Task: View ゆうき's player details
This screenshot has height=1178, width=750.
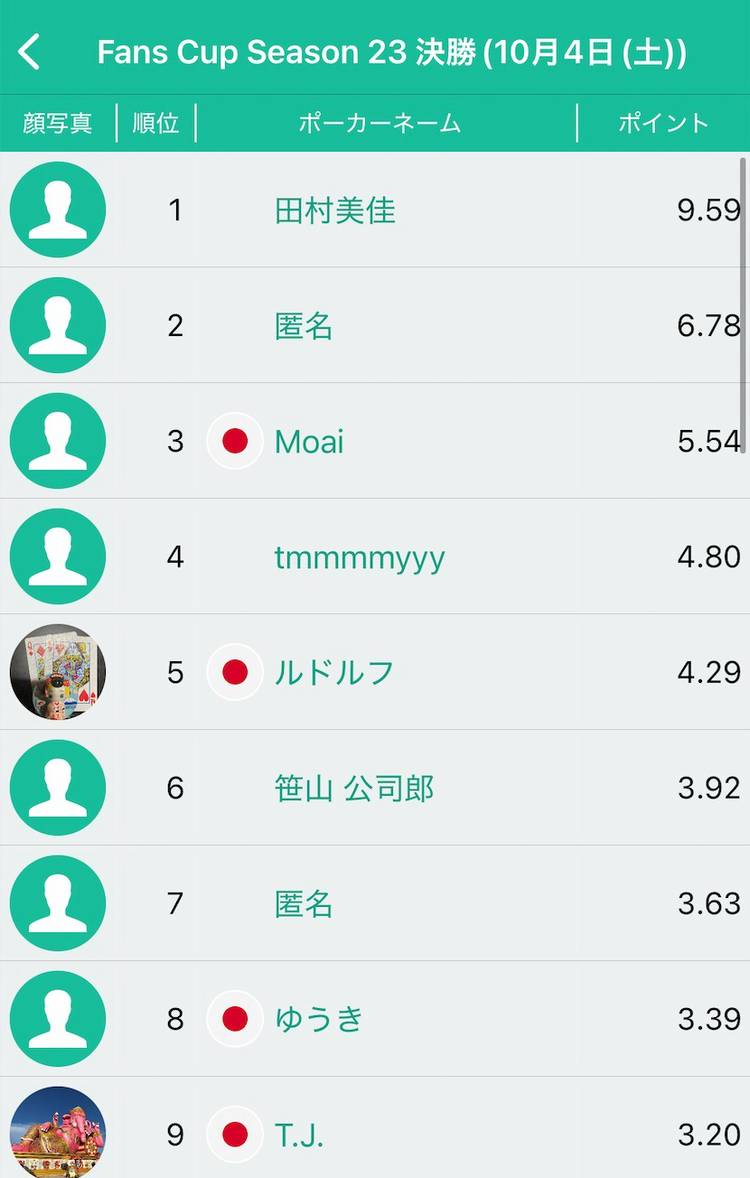Action: [x=319, y=1019]
